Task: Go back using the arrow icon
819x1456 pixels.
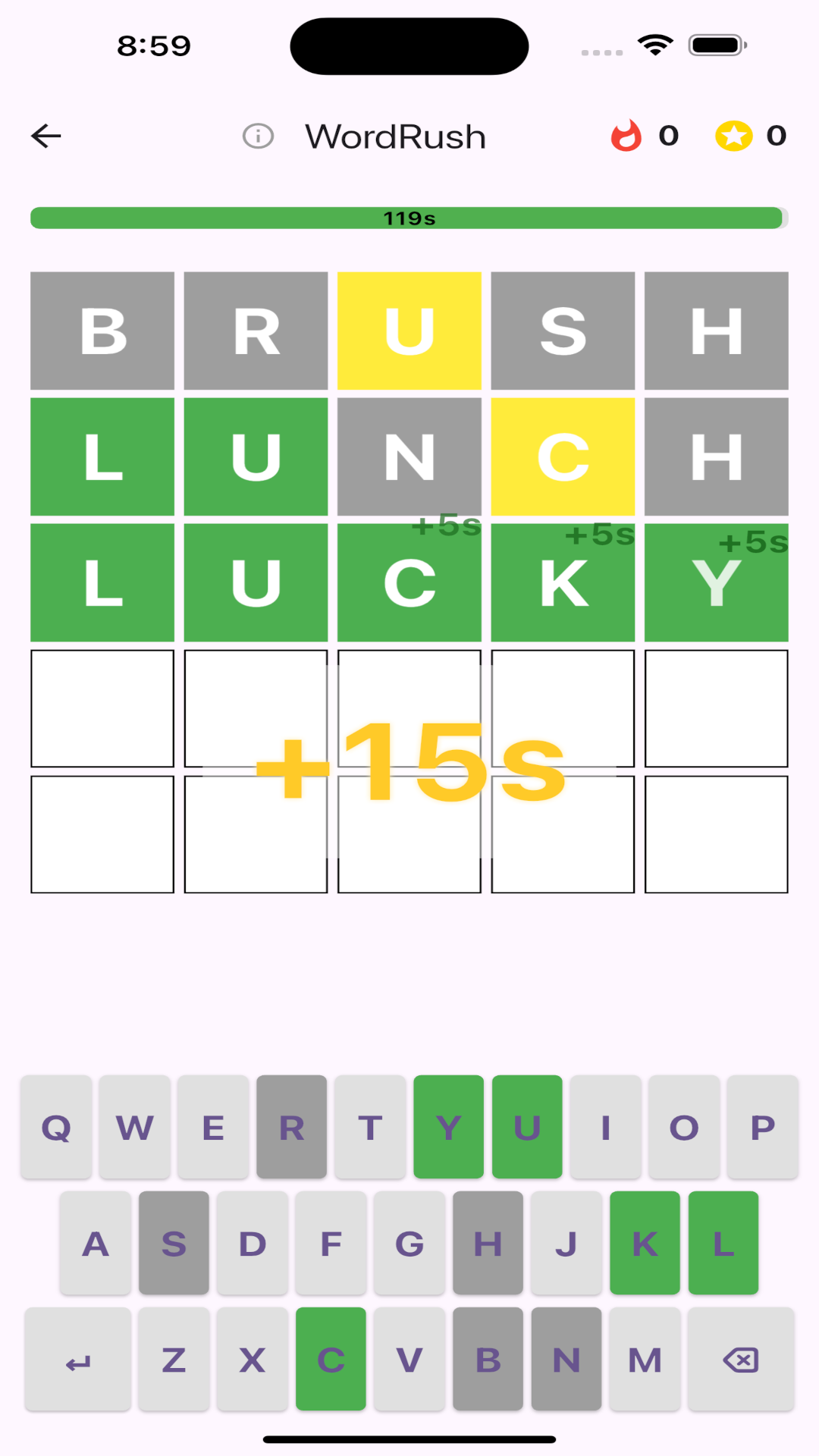Action: 46,136
